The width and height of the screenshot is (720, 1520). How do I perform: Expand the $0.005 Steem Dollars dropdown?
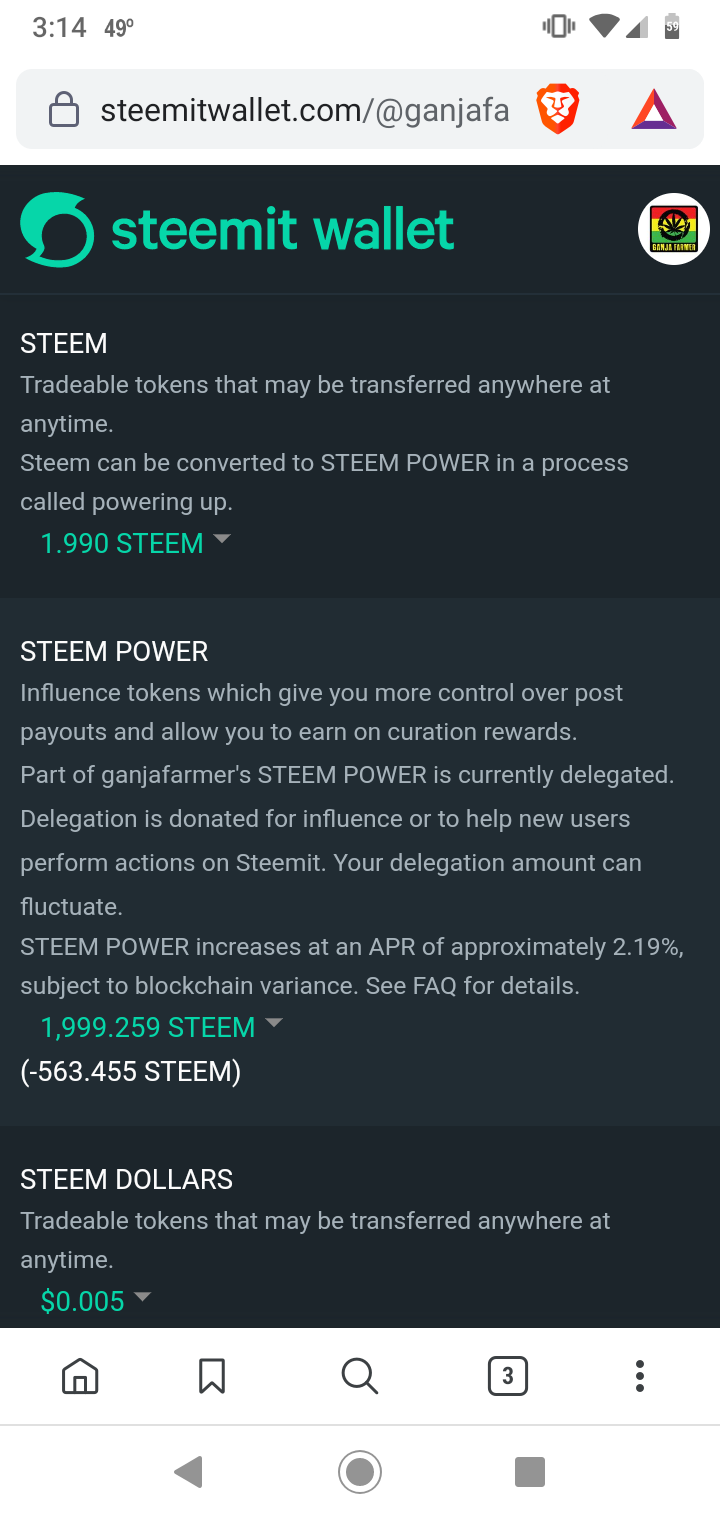95,1301
